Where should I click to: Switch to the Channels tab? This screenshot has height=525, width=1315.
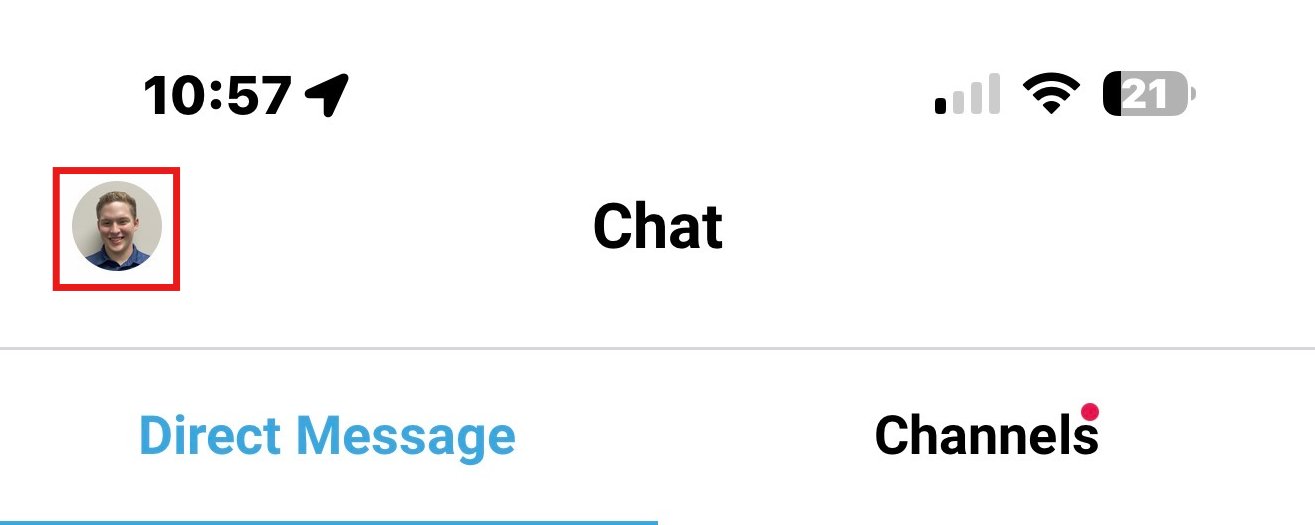click(x=986, y=436)
